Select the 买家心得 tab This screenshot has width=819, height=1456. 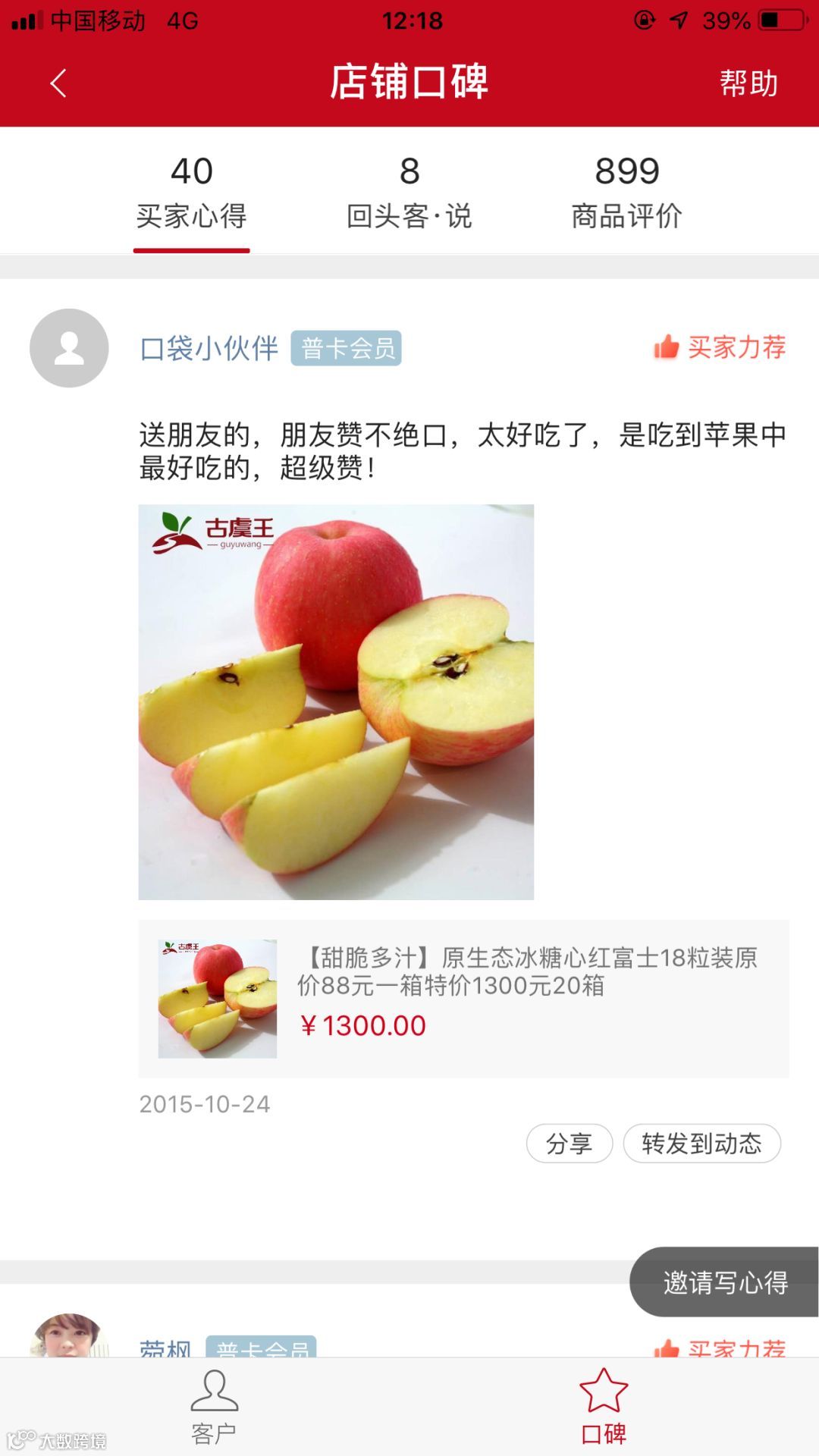tap(192, 193)
